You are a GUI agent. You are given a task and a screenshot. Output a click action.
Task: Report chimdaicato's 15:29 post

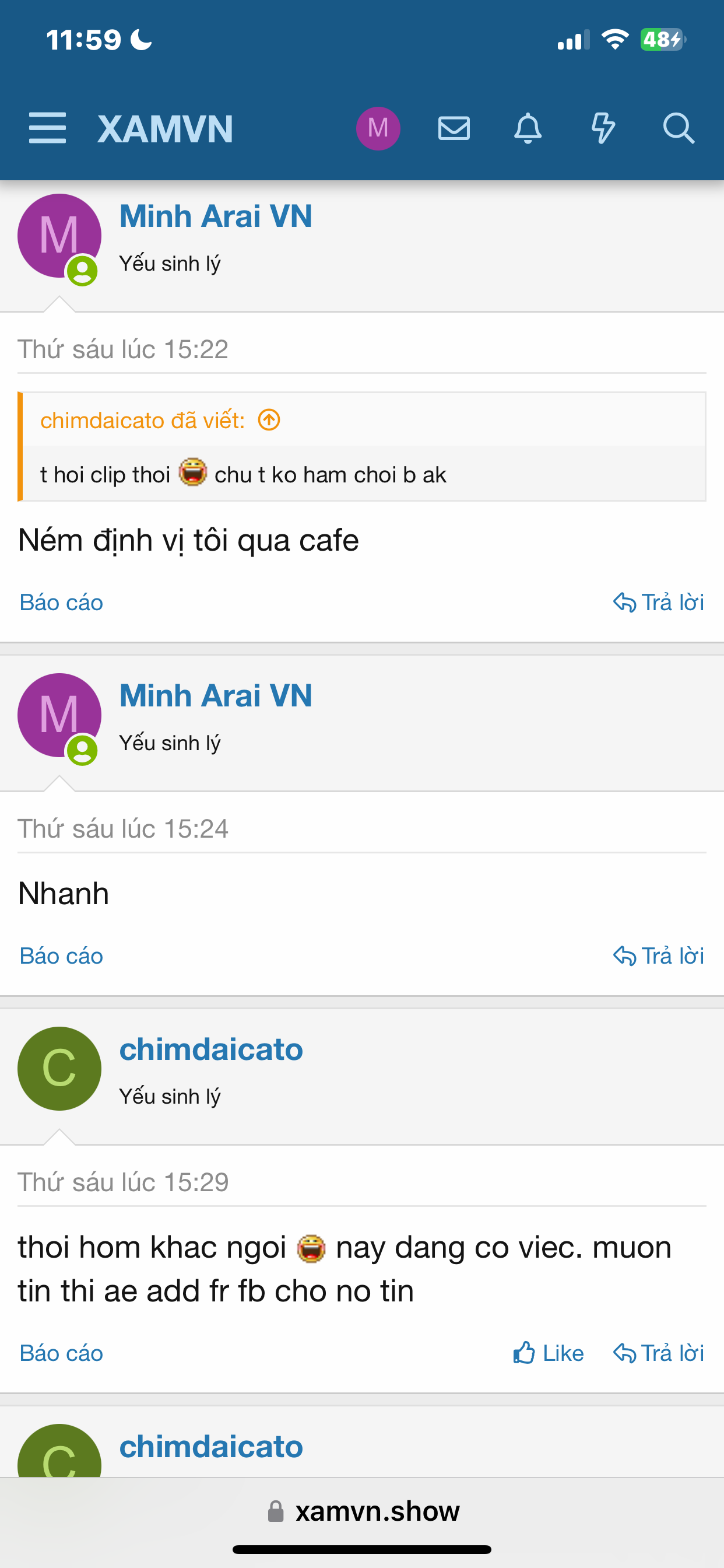[x=61, y=1353]
